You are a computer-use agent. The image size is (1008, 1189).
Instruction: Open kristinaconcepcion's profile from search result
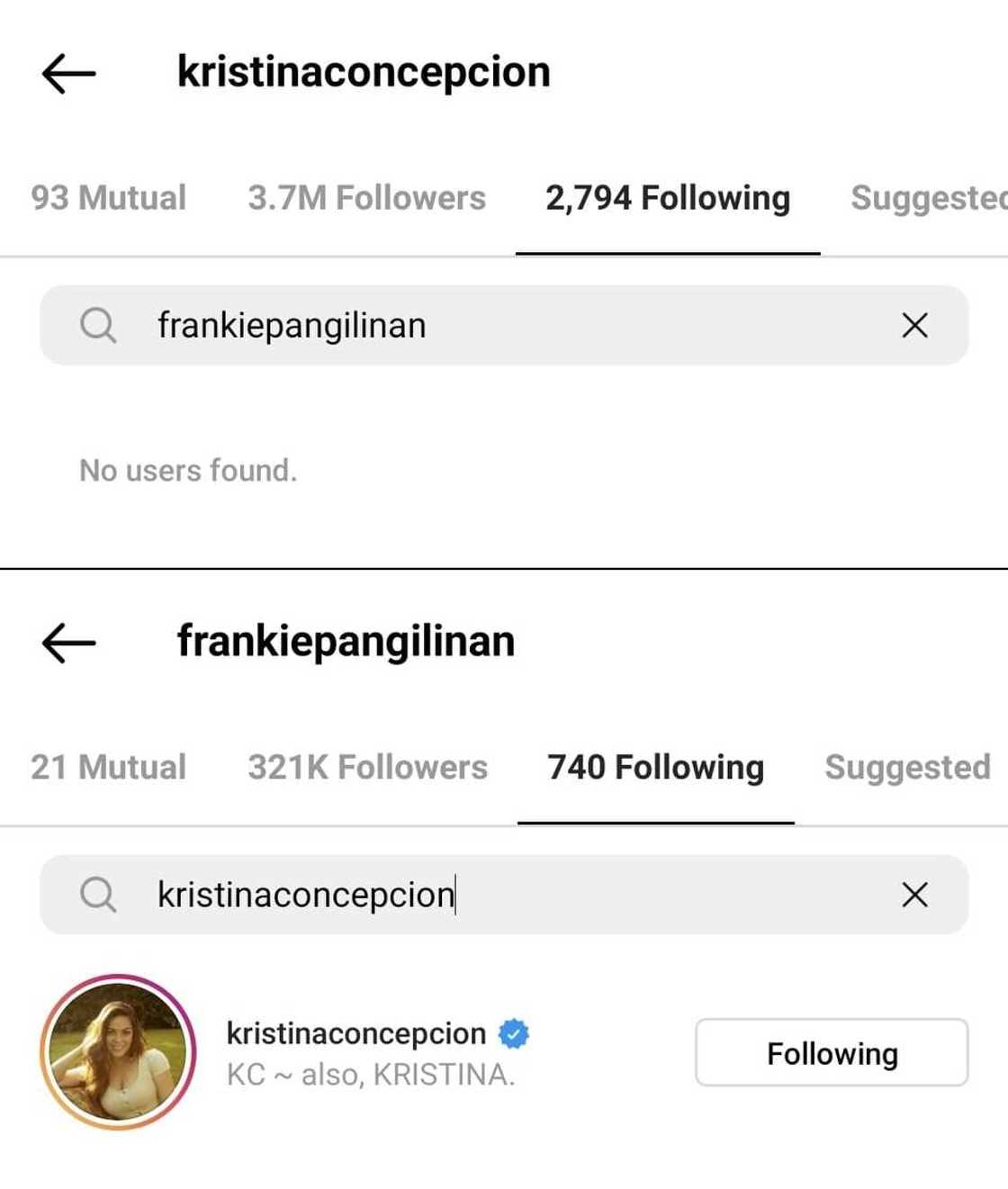tap(356, 1034)
